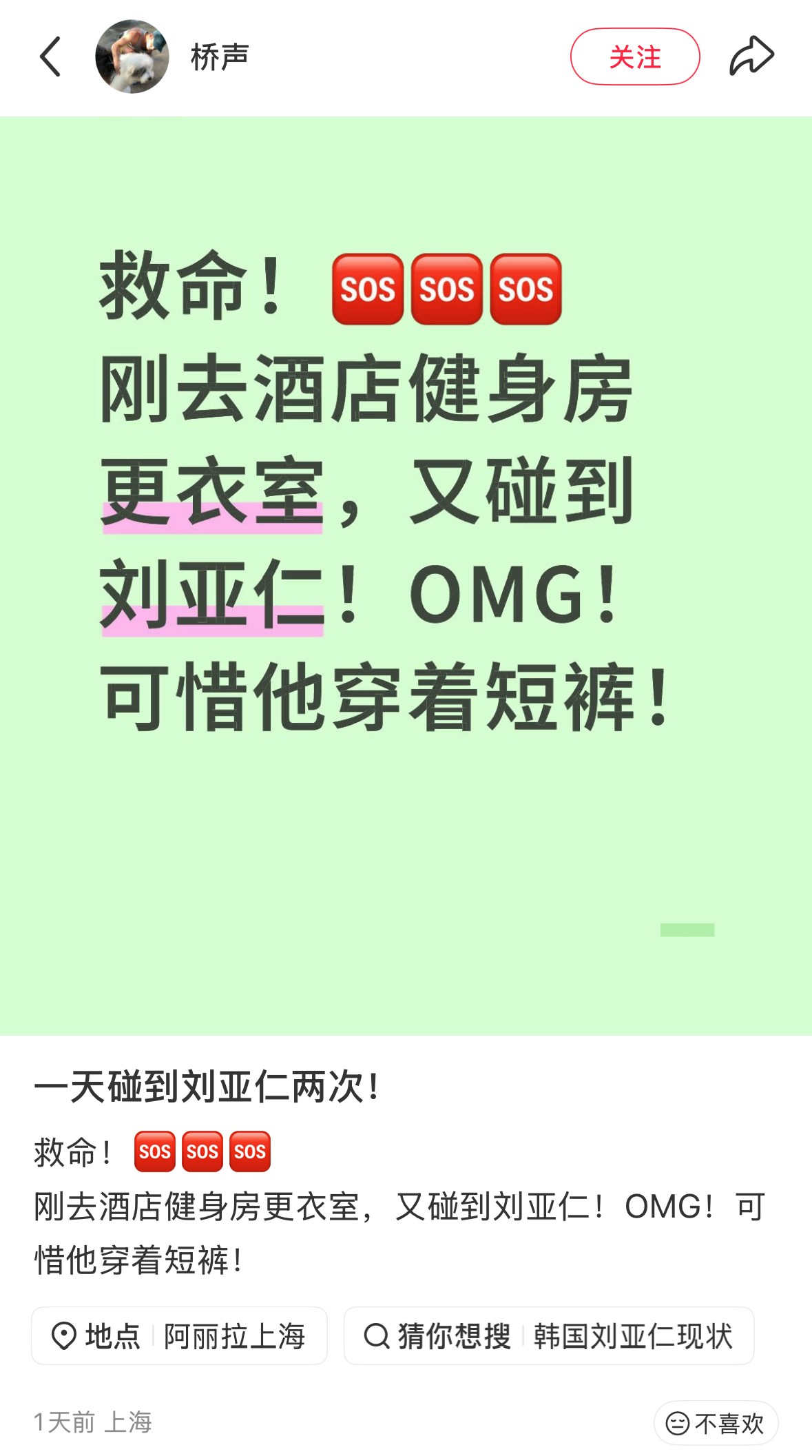The image size is (812, 1456).
Task: Mark post as 不喜欢
Action: 715,1423
